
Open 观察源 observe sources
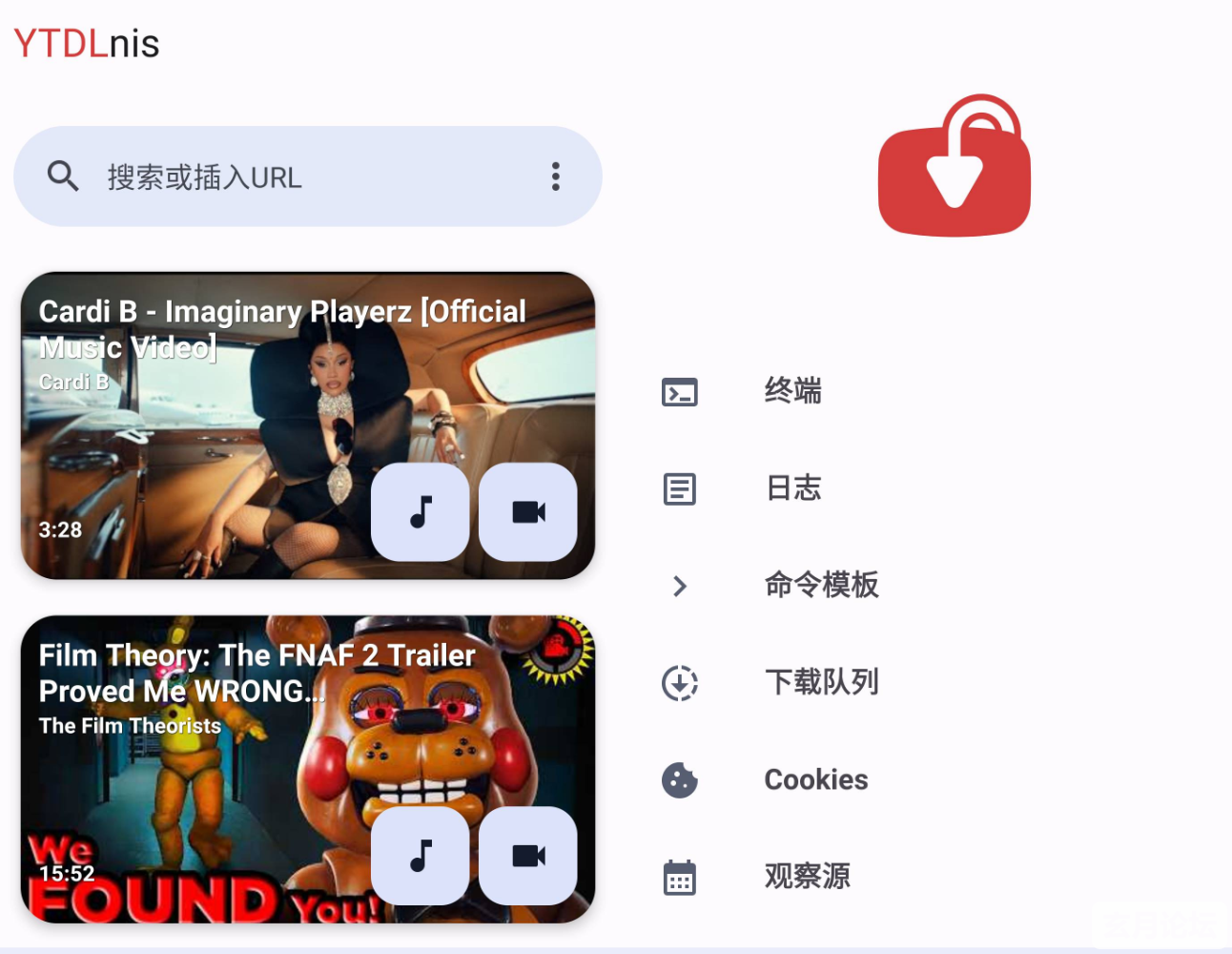[x=806, y=876]
